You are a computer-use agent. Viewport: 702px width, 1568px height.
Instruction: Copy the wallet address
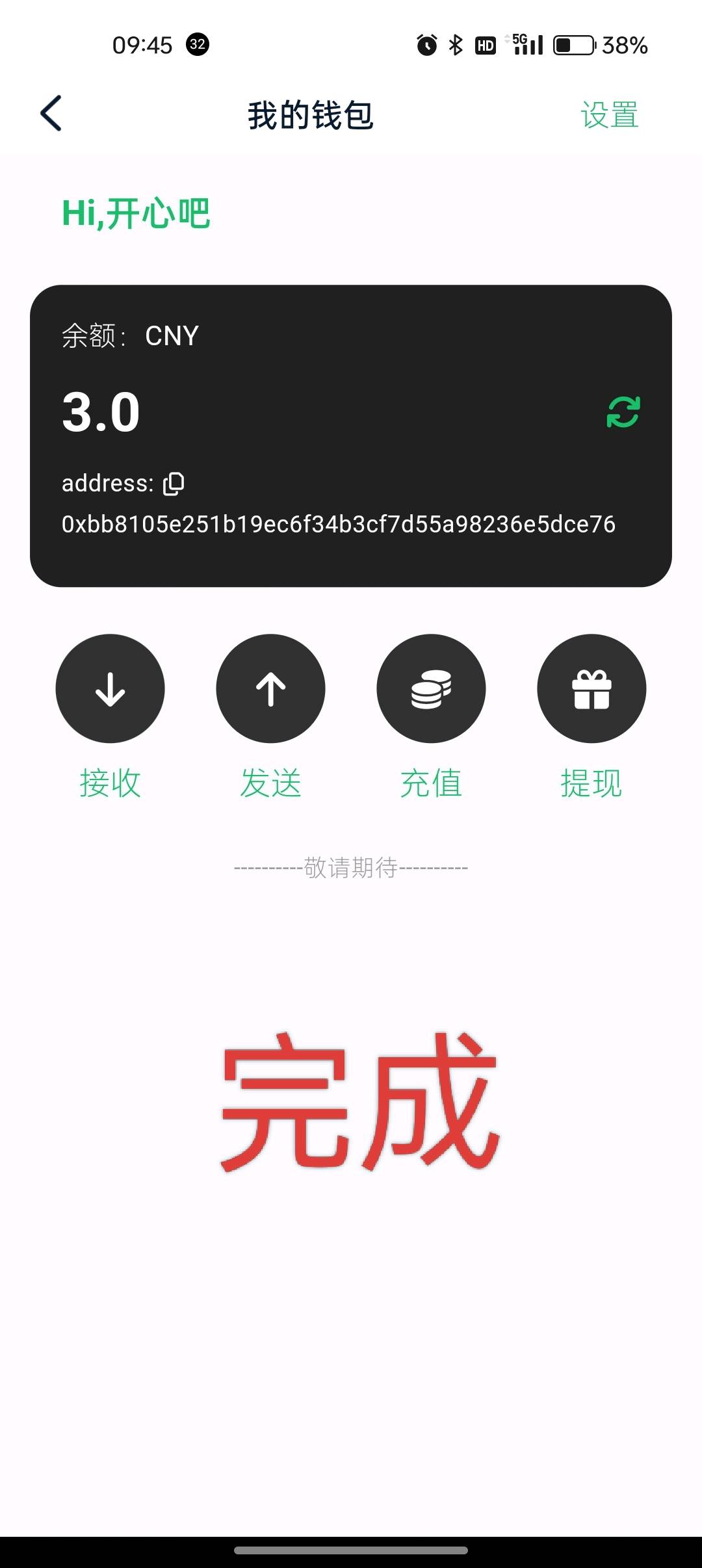click(x=174, y=484)
